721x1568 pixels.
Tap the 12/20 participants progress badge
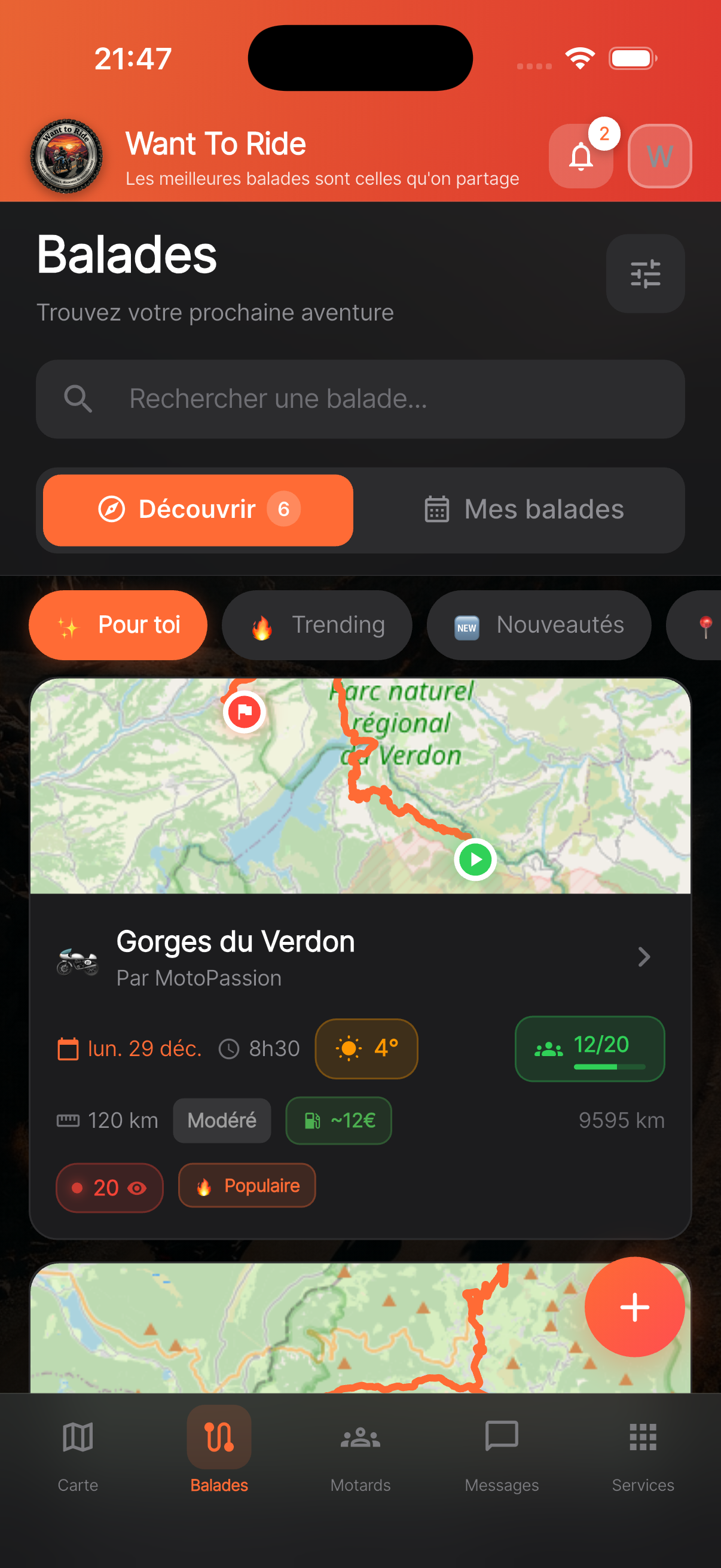[589, 1049]
